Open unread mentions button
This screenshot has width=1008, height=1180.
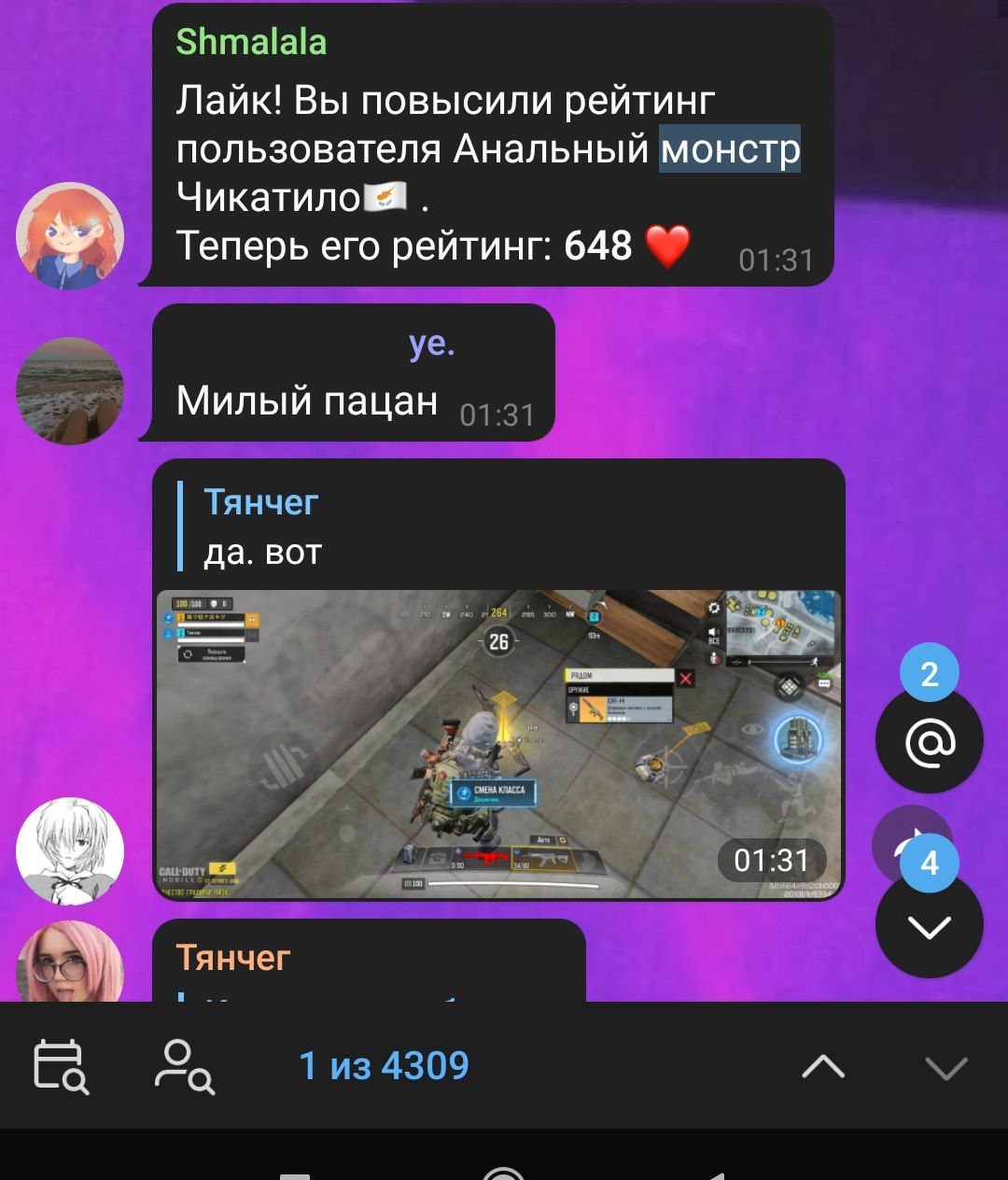(929, 740)
